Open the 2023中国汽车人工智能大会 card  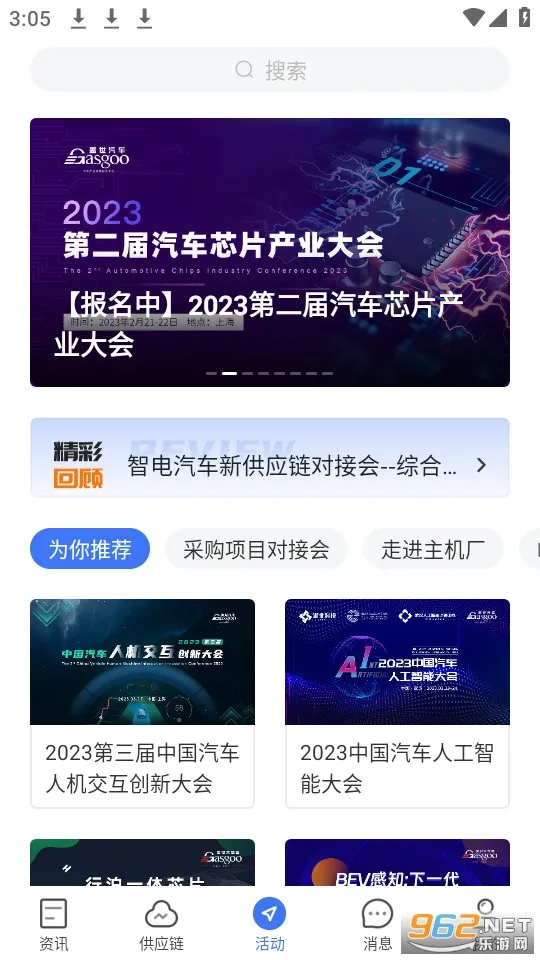(397, 703)
